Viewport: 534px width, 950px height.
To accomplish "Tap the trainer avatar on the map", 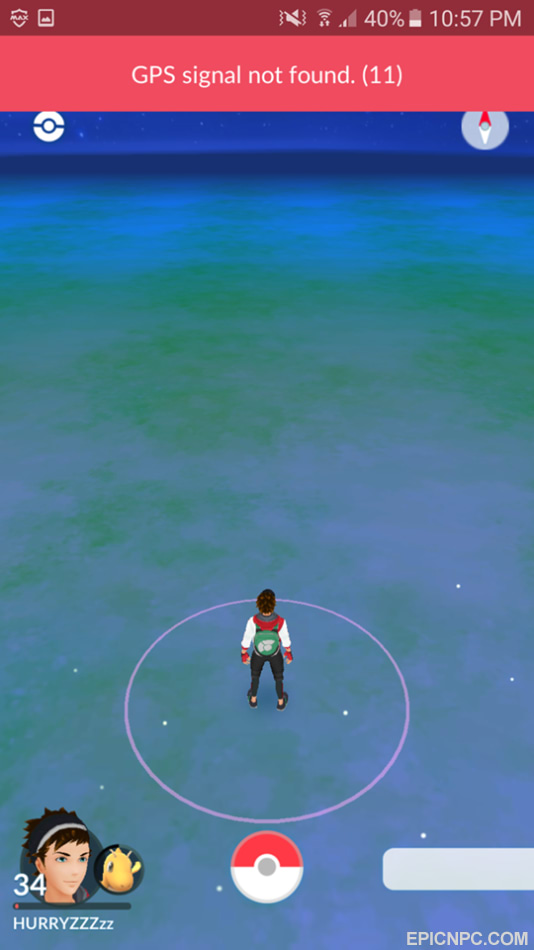I will point(266,649).
